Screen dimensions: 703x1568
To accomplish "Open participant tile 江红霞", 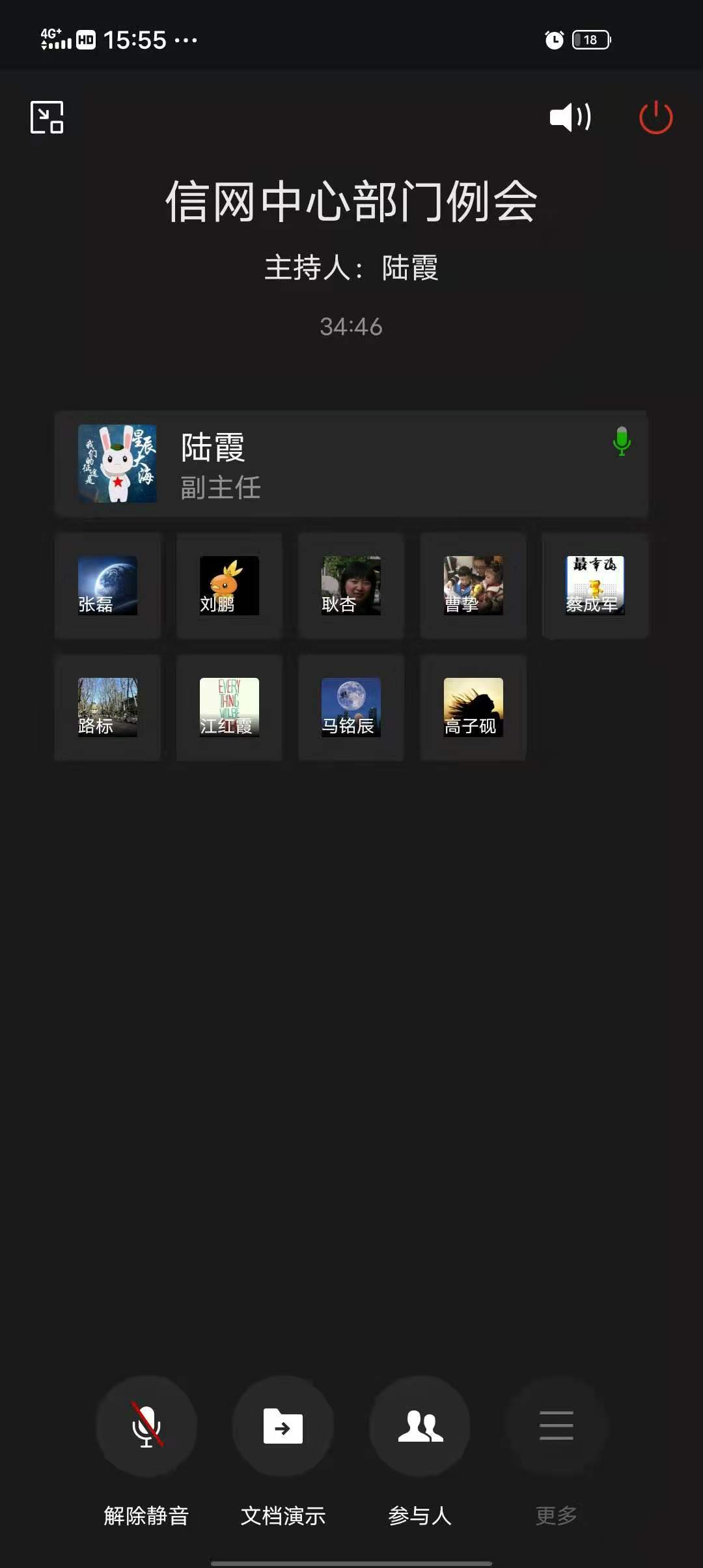I will tap(229, 707).
